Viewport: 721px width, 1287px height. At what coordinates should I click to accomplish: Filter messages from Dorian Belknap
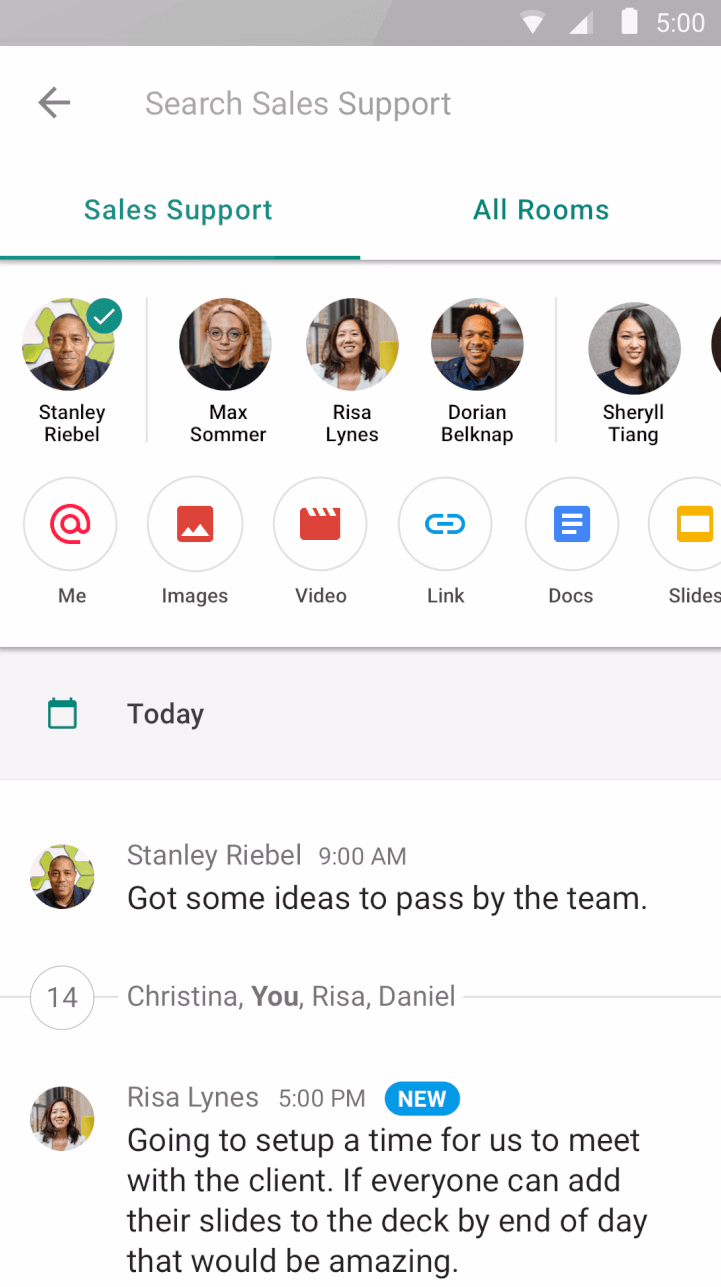pos(477,345)
